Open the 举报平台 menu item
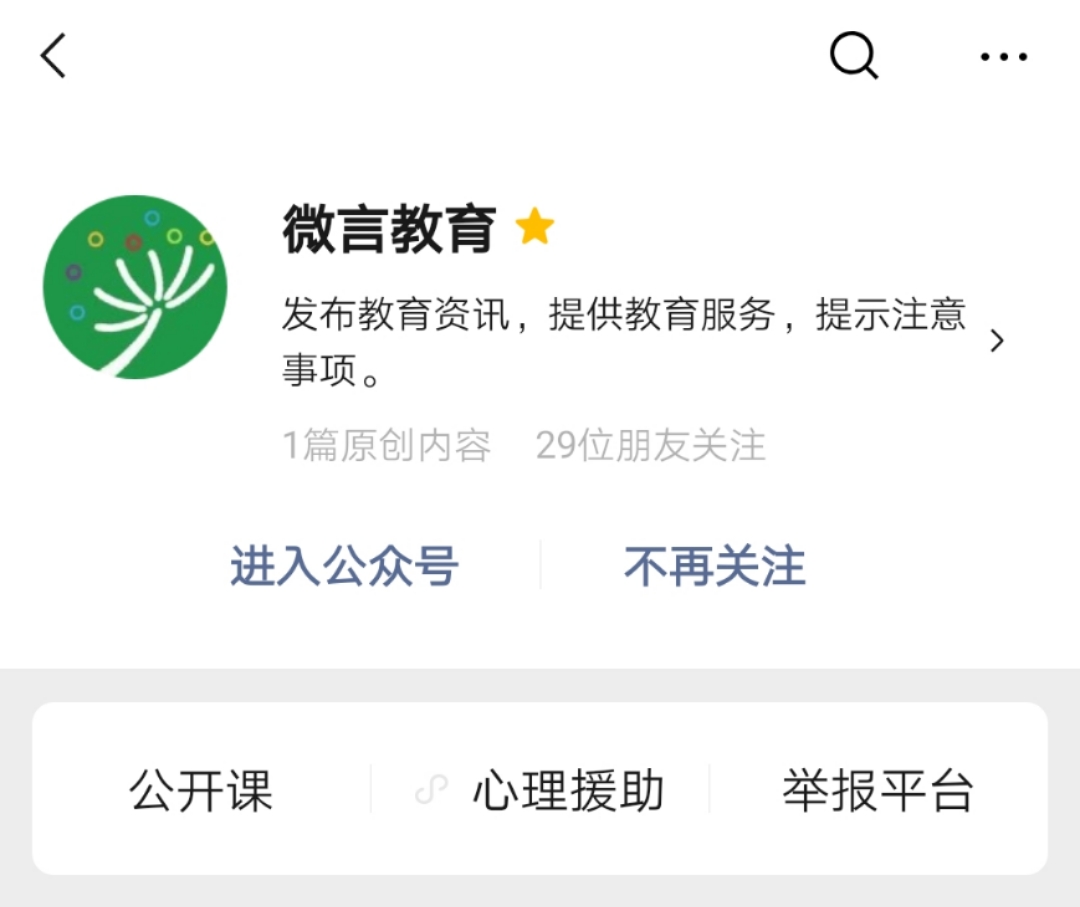The width and height of the screenshot is (1080, 907). [x=878, y=790]
